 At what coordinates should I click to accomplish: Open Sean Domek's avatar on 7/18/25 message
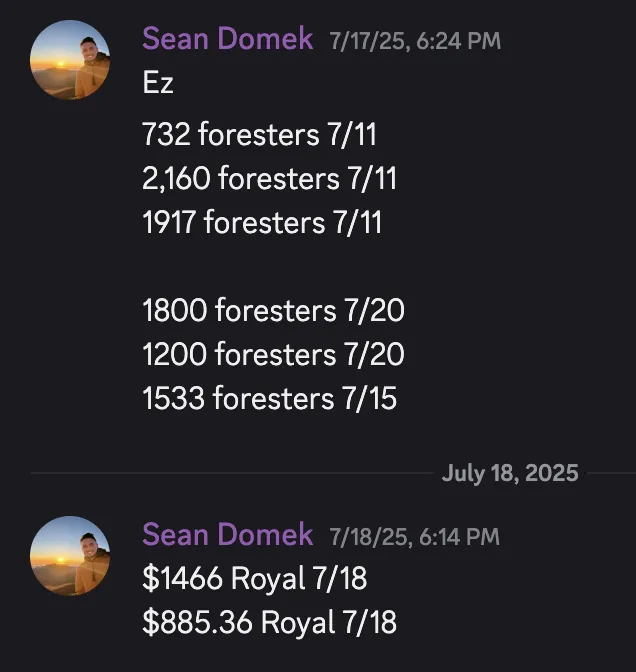coord(70,555)
